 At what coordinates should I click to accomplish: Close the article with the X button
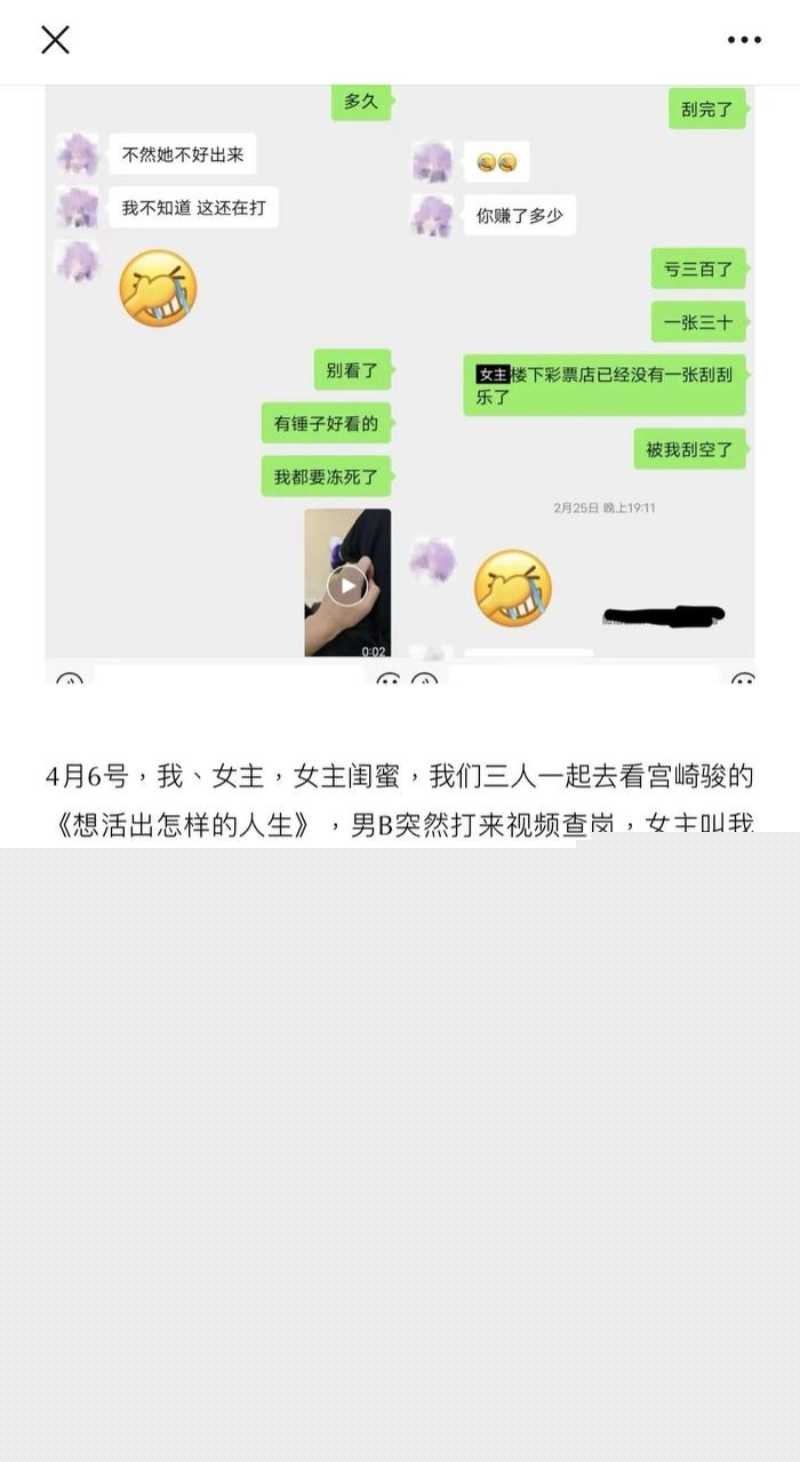(55, 40)
